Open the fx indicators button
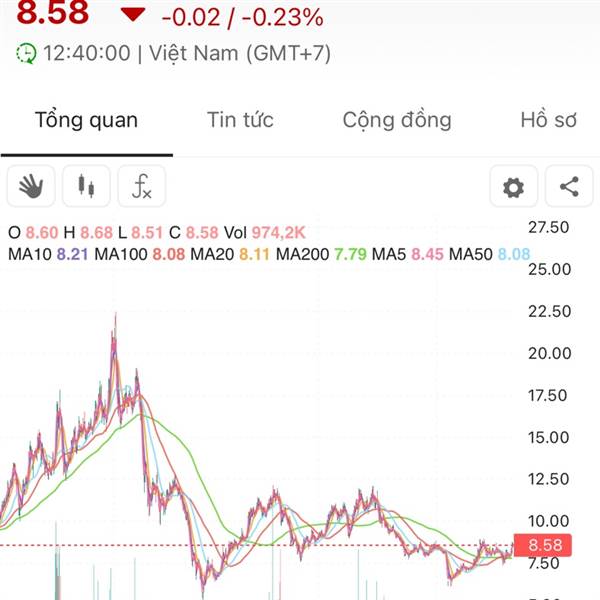Image resolution: width=600 pixels, height=600 pixels. (x=142, y=186)
